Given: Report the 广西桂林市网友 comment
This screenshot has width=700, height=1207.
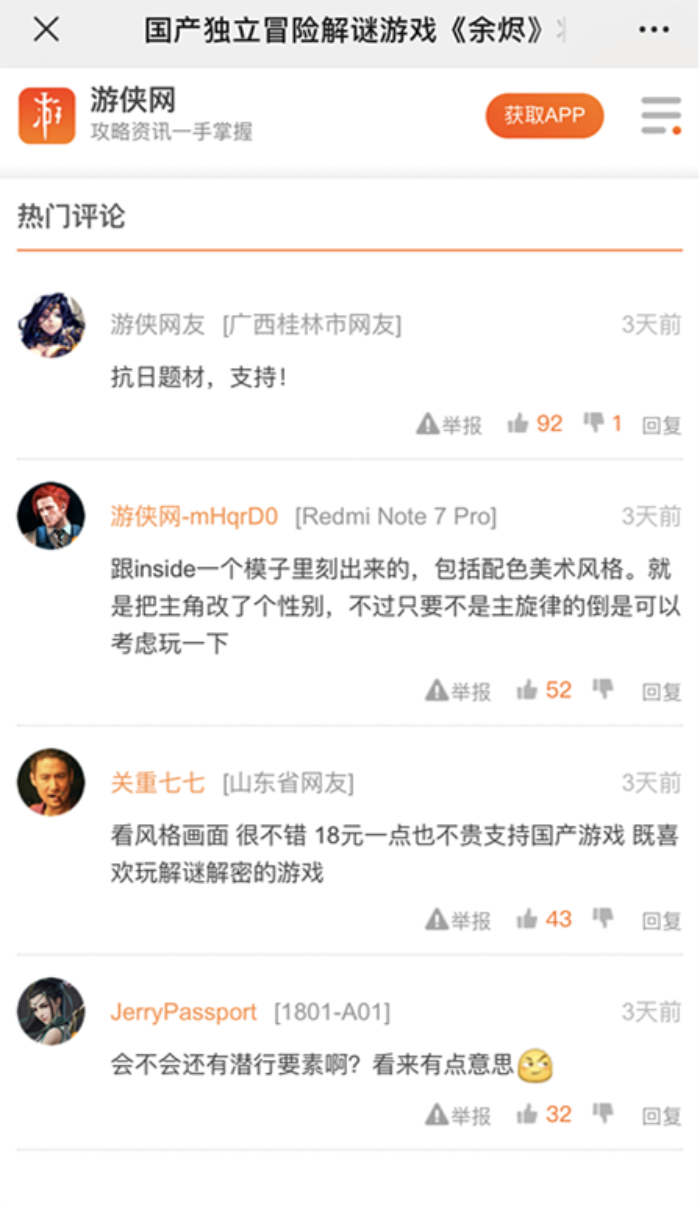Looking at the screenshot, I should (450, 425).
